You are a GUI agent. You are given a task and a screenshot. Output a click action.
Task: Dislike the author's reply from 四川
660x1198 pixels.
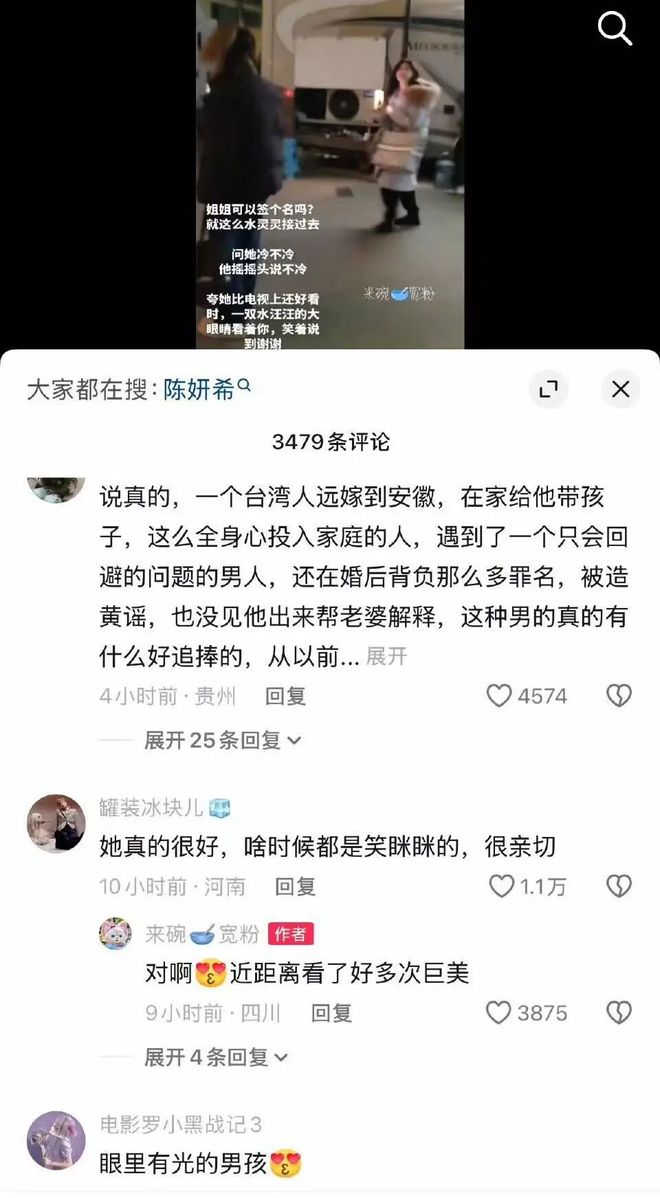[x=619, y=1013]
